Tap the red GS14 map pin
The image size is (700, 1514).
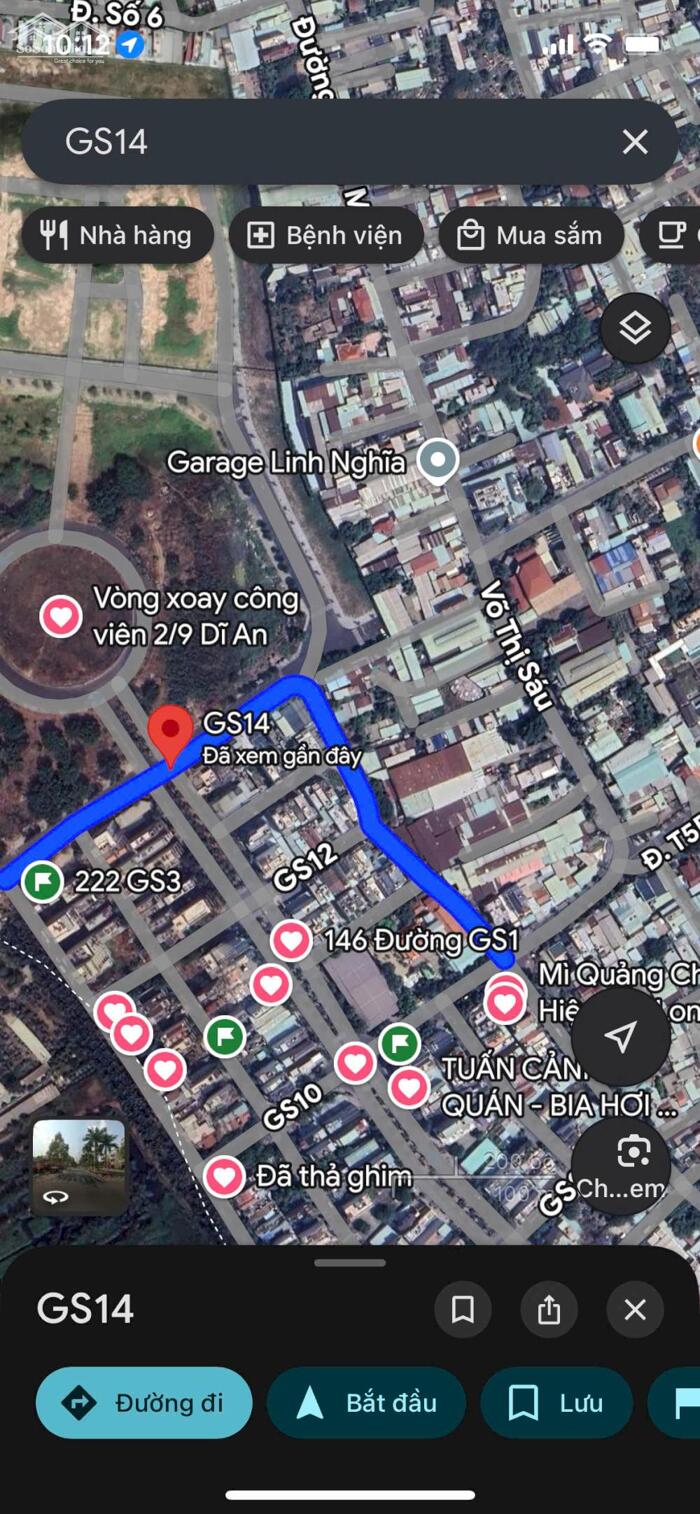(x=170, y=732)
